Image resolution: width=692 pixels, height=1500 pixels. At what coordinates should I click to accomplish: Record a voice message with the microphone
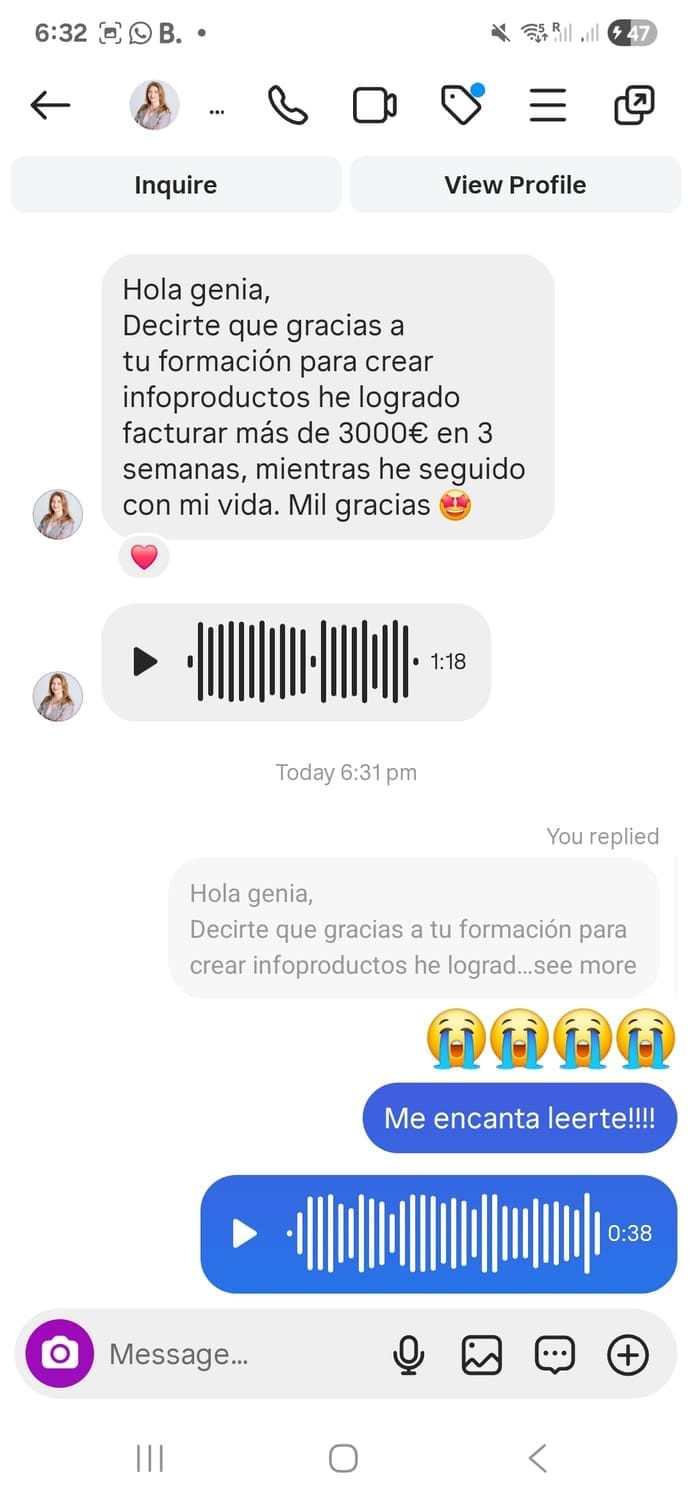(x=408, y=1355)
